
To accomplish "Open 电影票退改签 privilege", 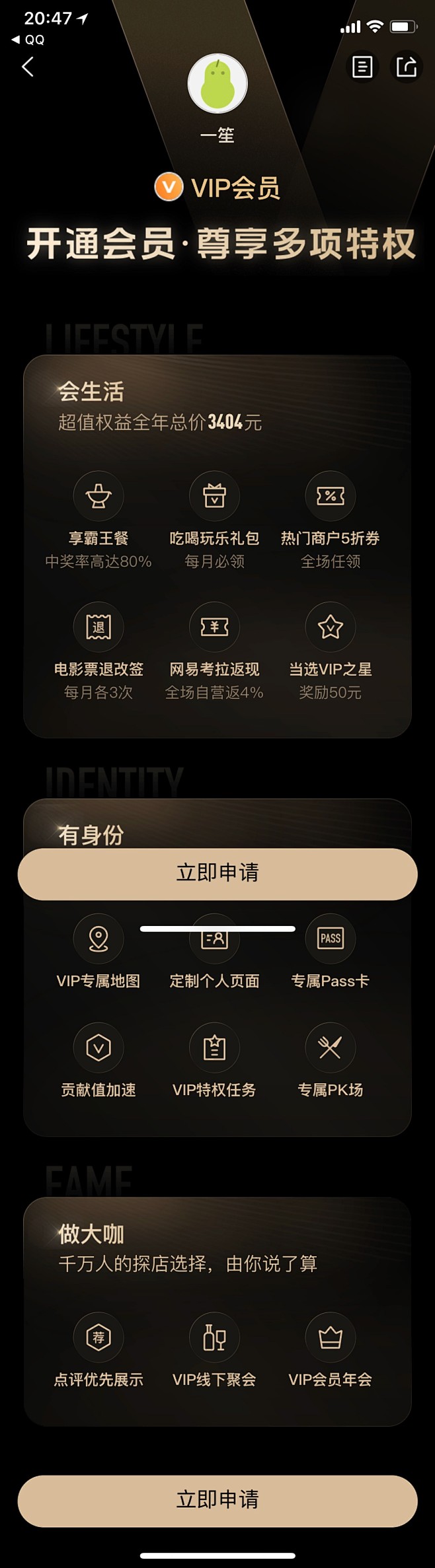I will coord(99,627).
